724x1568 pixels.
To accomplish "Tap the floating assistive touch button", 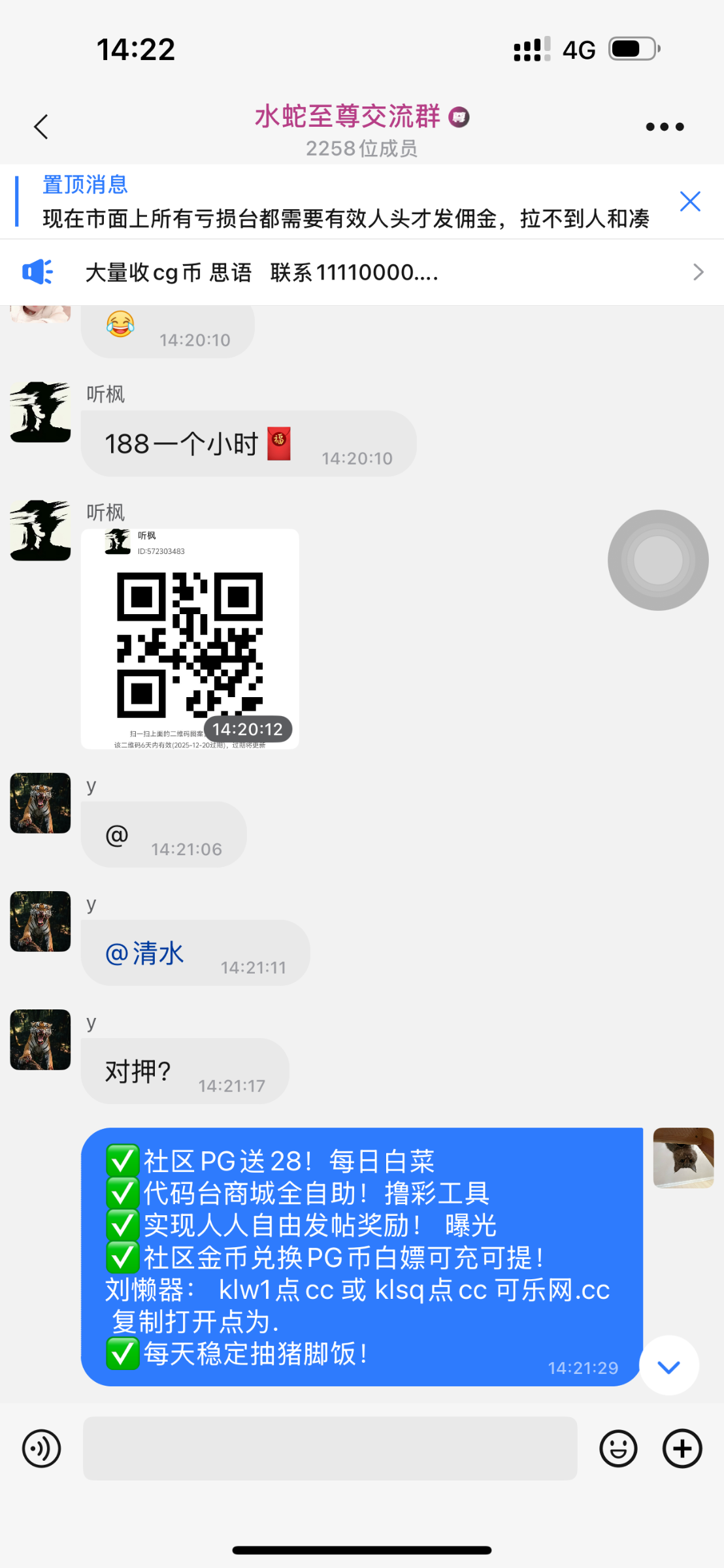I will (x=658, y=560).
